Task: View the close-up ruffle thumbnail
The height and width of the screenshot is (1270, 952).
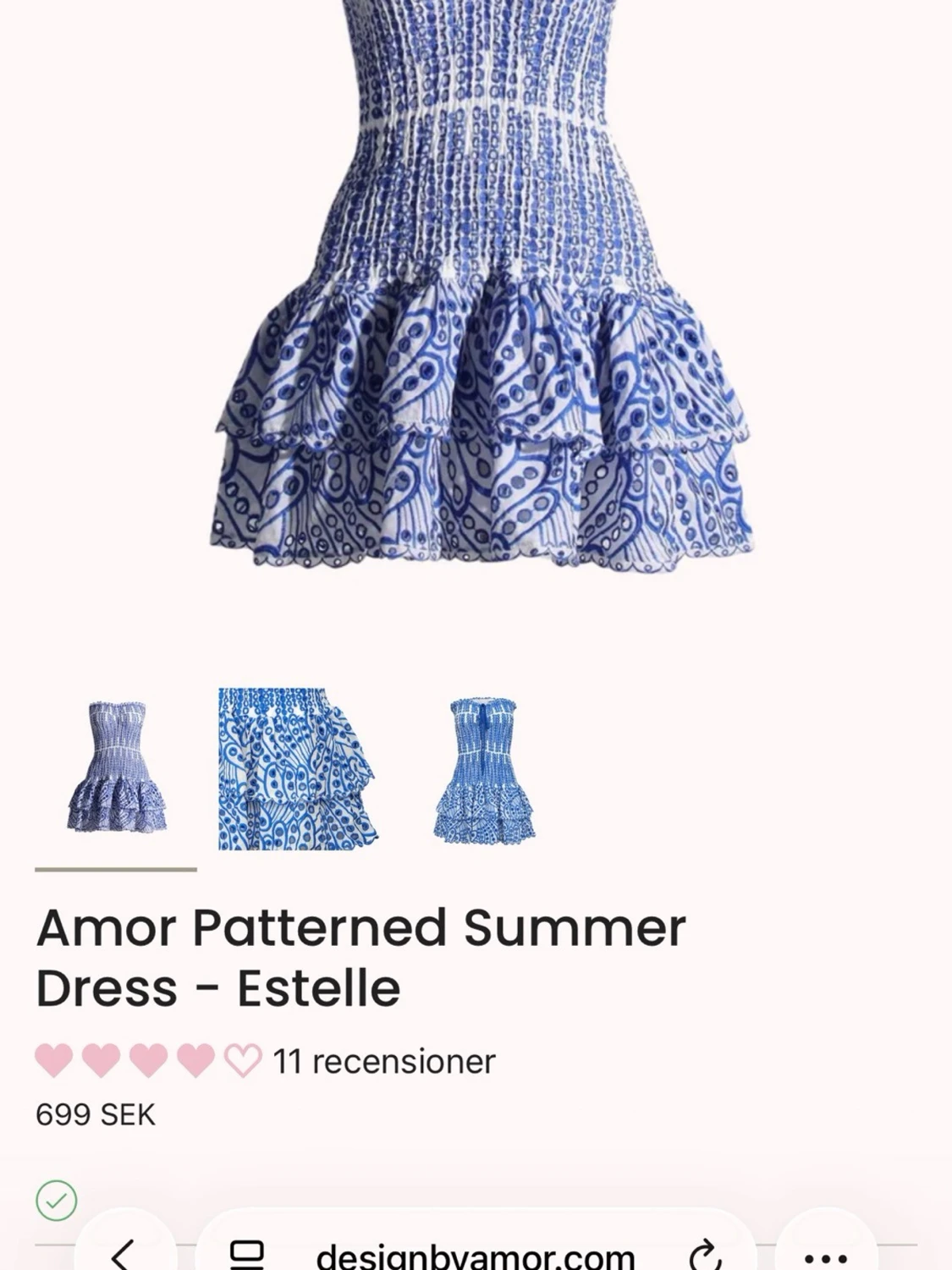Action: coord(297,768)
